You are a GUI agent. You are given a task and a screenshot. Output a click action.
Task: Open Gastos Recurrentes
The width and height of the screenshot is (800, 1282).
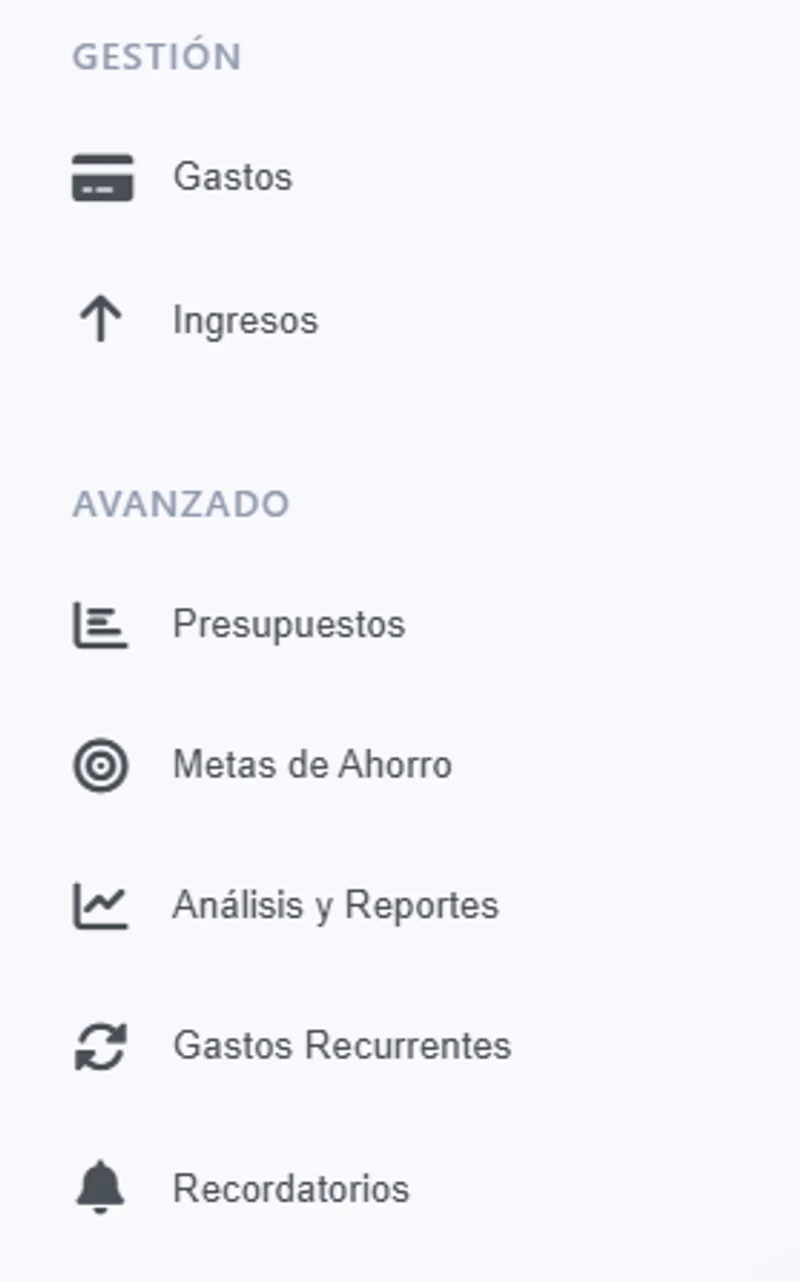(x=341, y=1046)
